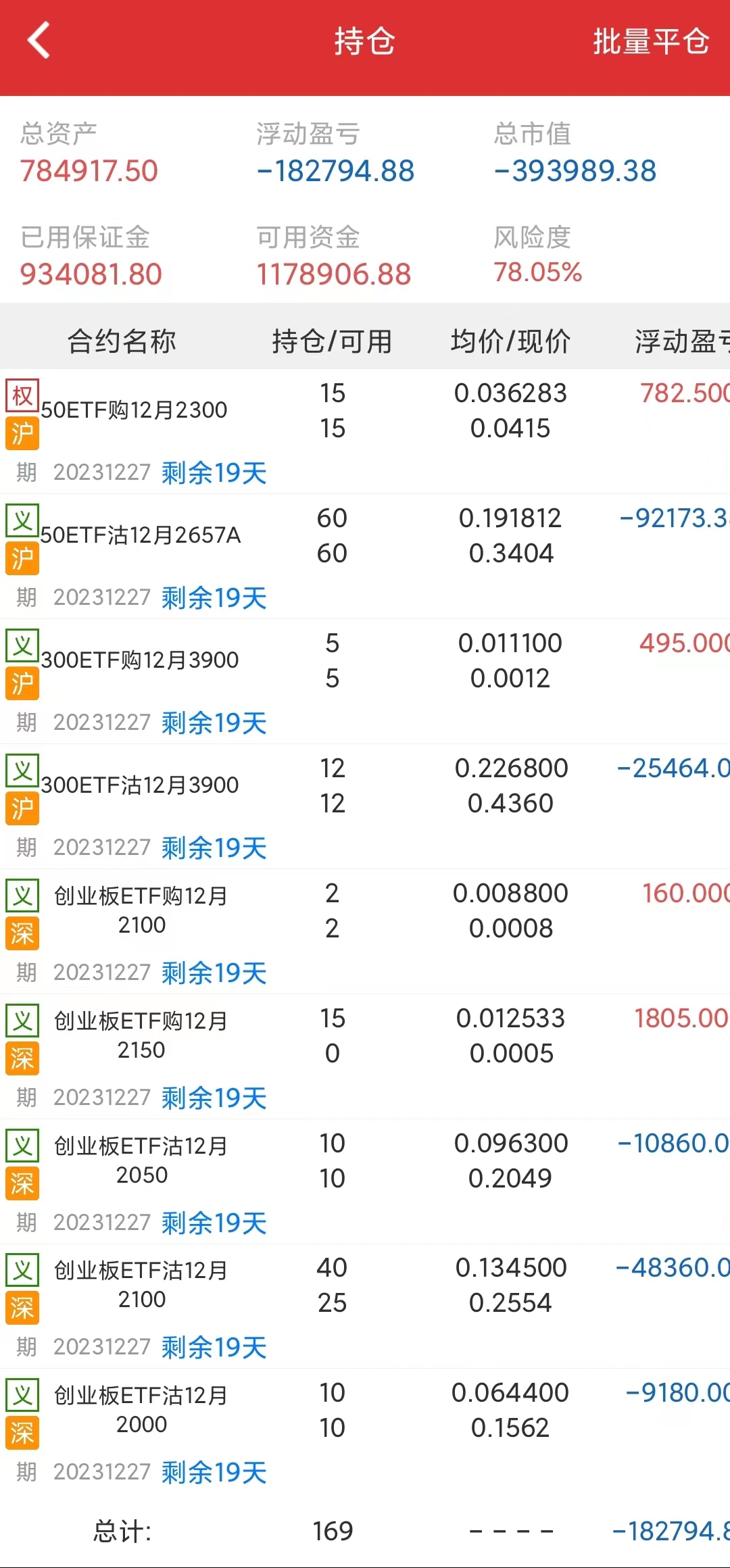Open the 50ETF购12月2300 position row

pyautogui.click(x=134, y=410)
